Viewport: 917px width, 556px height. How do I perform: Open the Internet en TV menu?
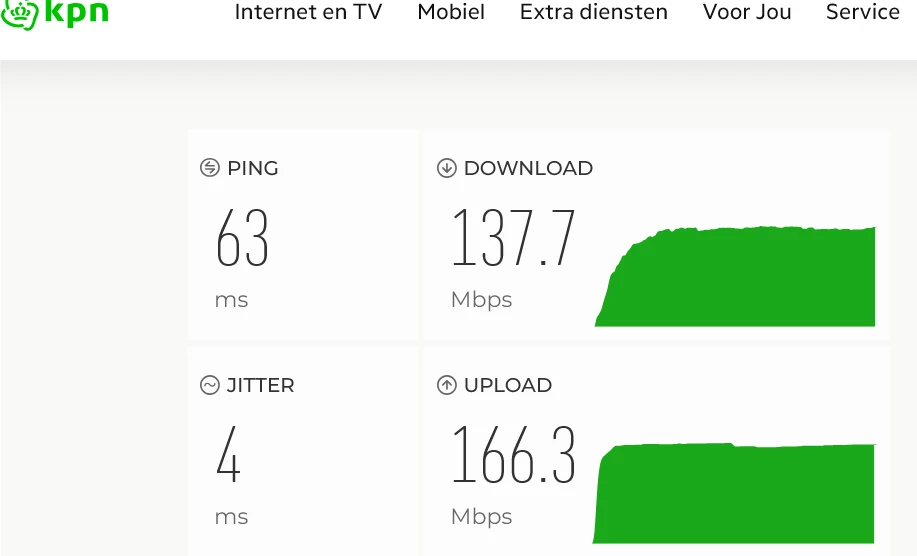(308, 13)
